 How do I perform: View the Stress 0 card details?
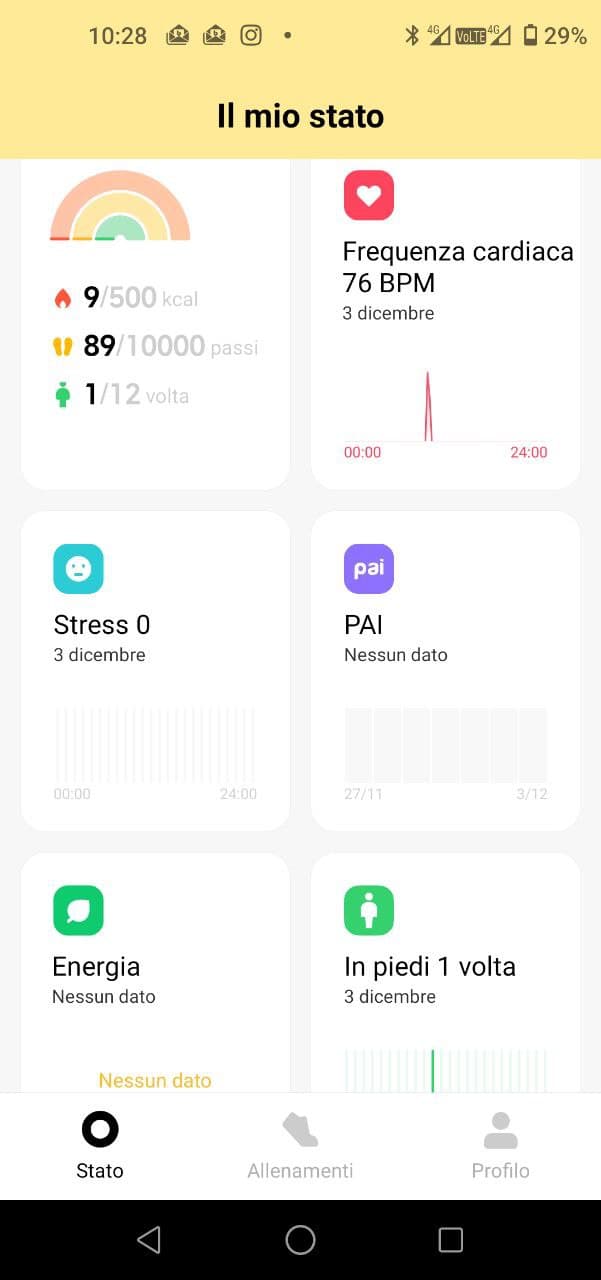click(x=155, y=671)
